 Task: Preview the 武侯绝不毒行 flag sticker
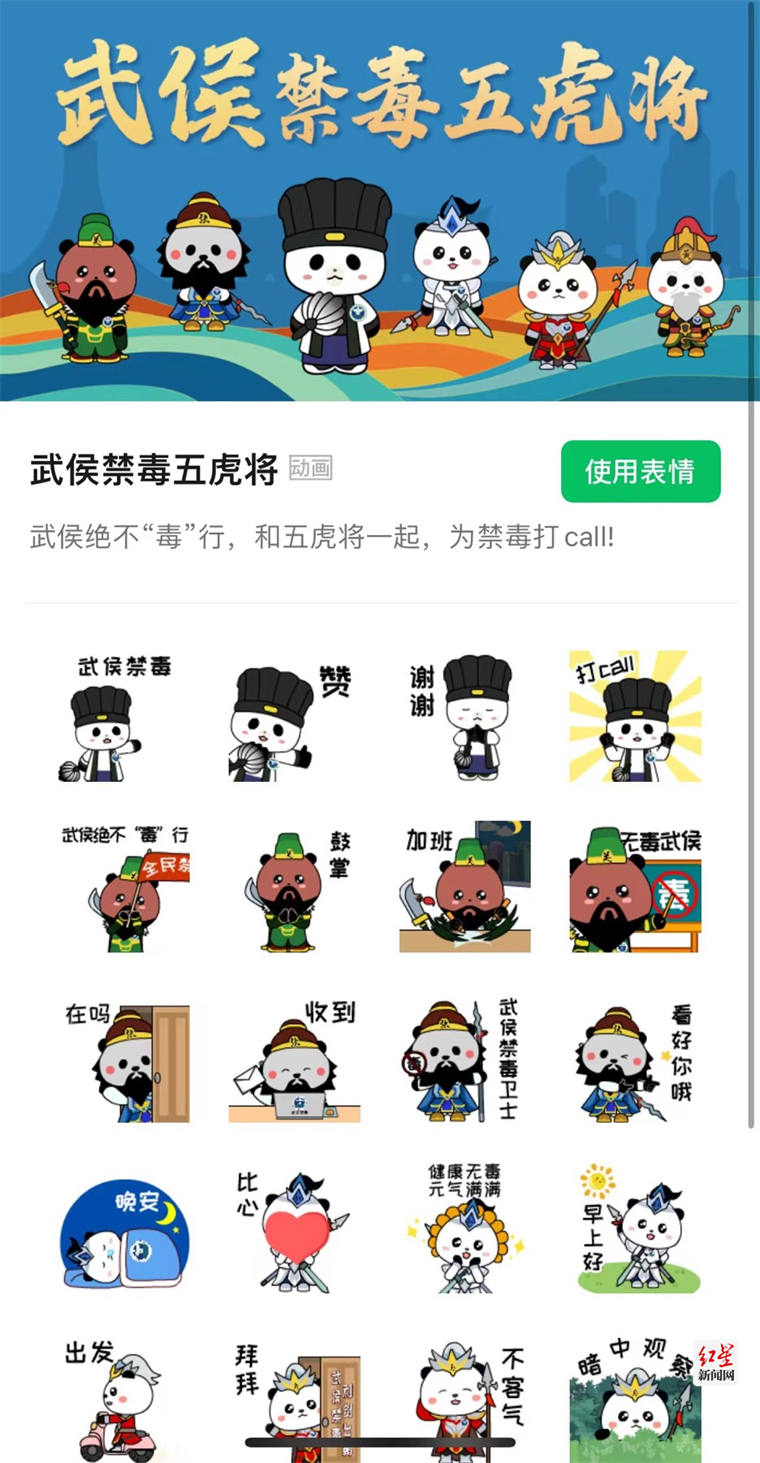(x=123, y=888)
